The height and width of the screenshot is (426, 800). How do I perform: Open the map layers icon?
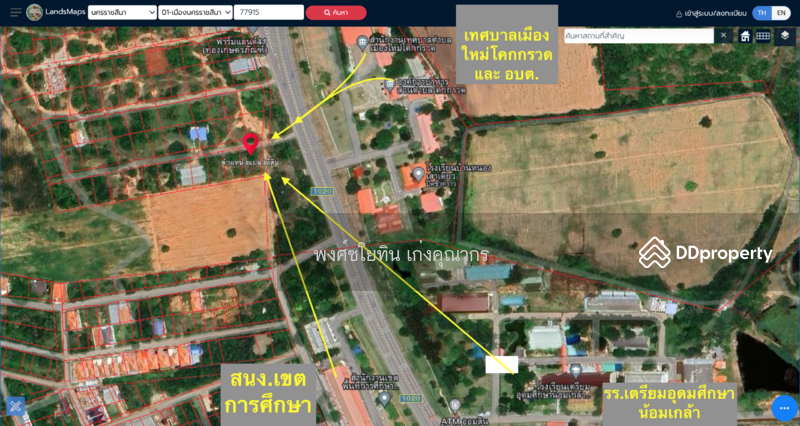[x=785, y=35]
